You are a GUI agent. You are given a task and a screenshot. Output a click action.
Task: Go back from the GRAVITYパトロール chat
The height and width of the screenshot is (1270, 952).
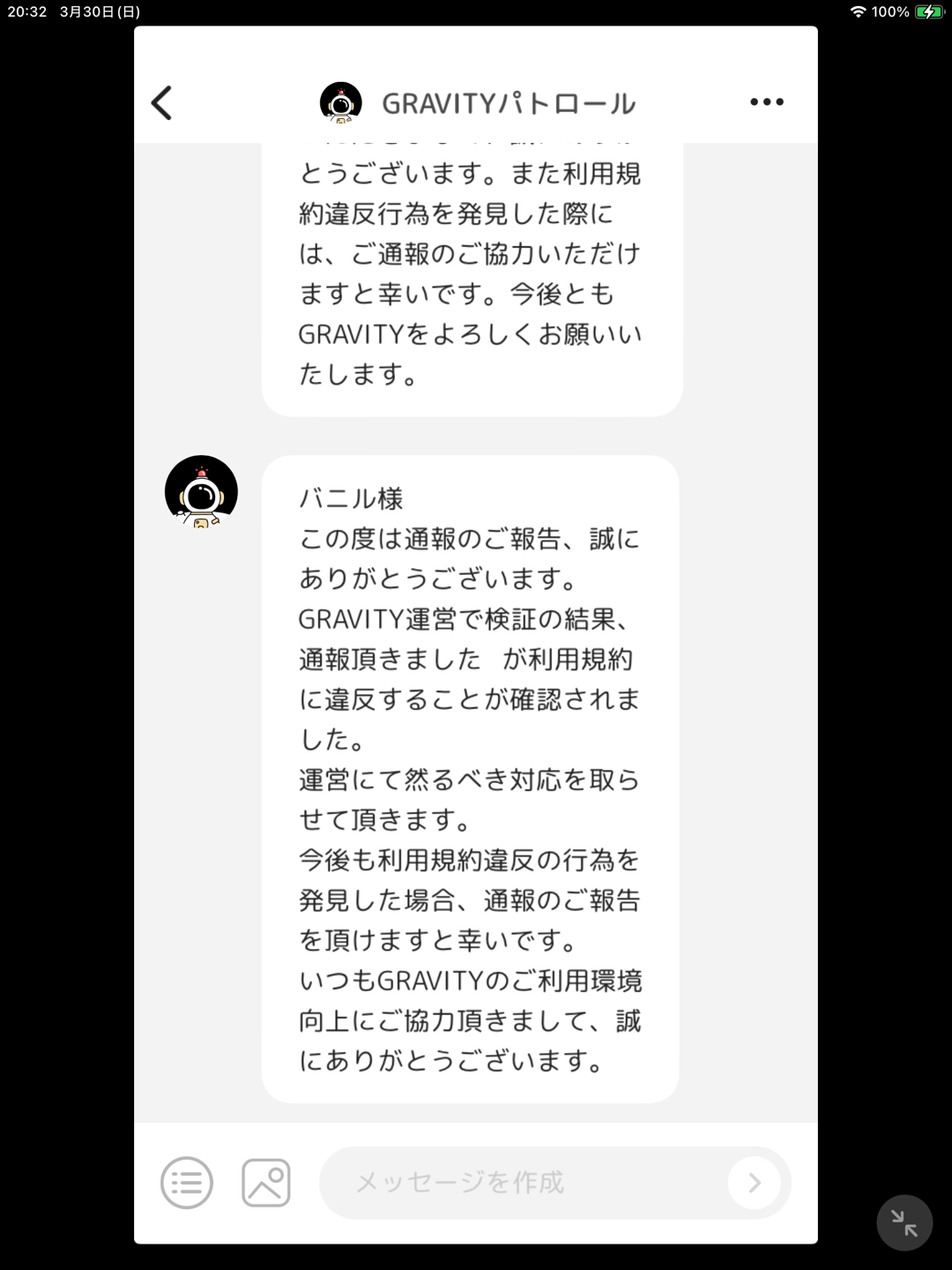click(162, 103)
